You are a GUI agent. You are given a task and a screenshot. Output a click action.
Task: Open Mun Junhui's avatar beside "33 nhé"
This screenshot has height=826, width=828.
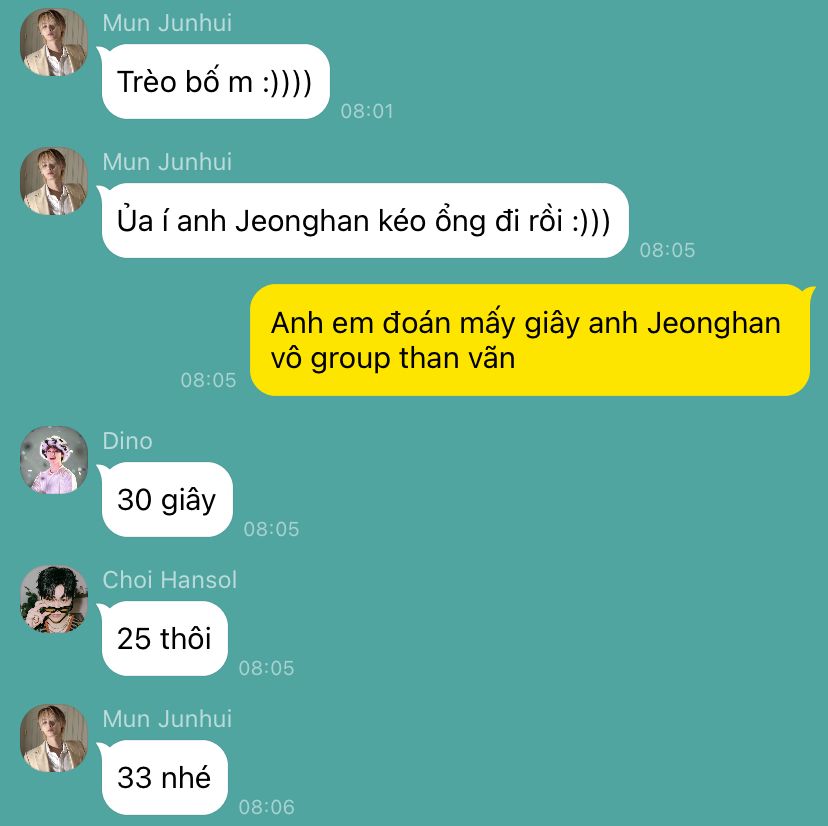point(54,738)
